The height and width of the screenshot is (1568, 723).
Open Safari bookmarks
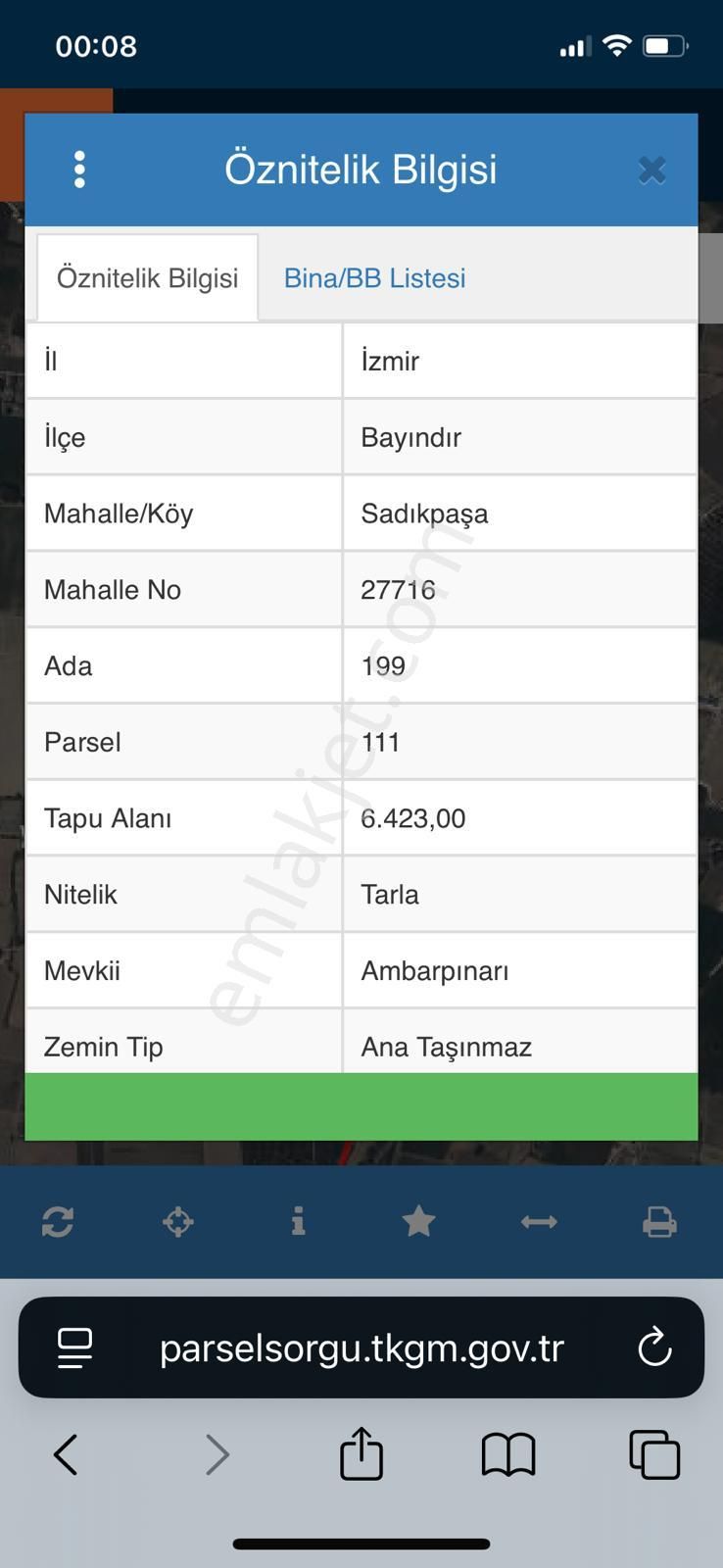(x=507, y=1454)
